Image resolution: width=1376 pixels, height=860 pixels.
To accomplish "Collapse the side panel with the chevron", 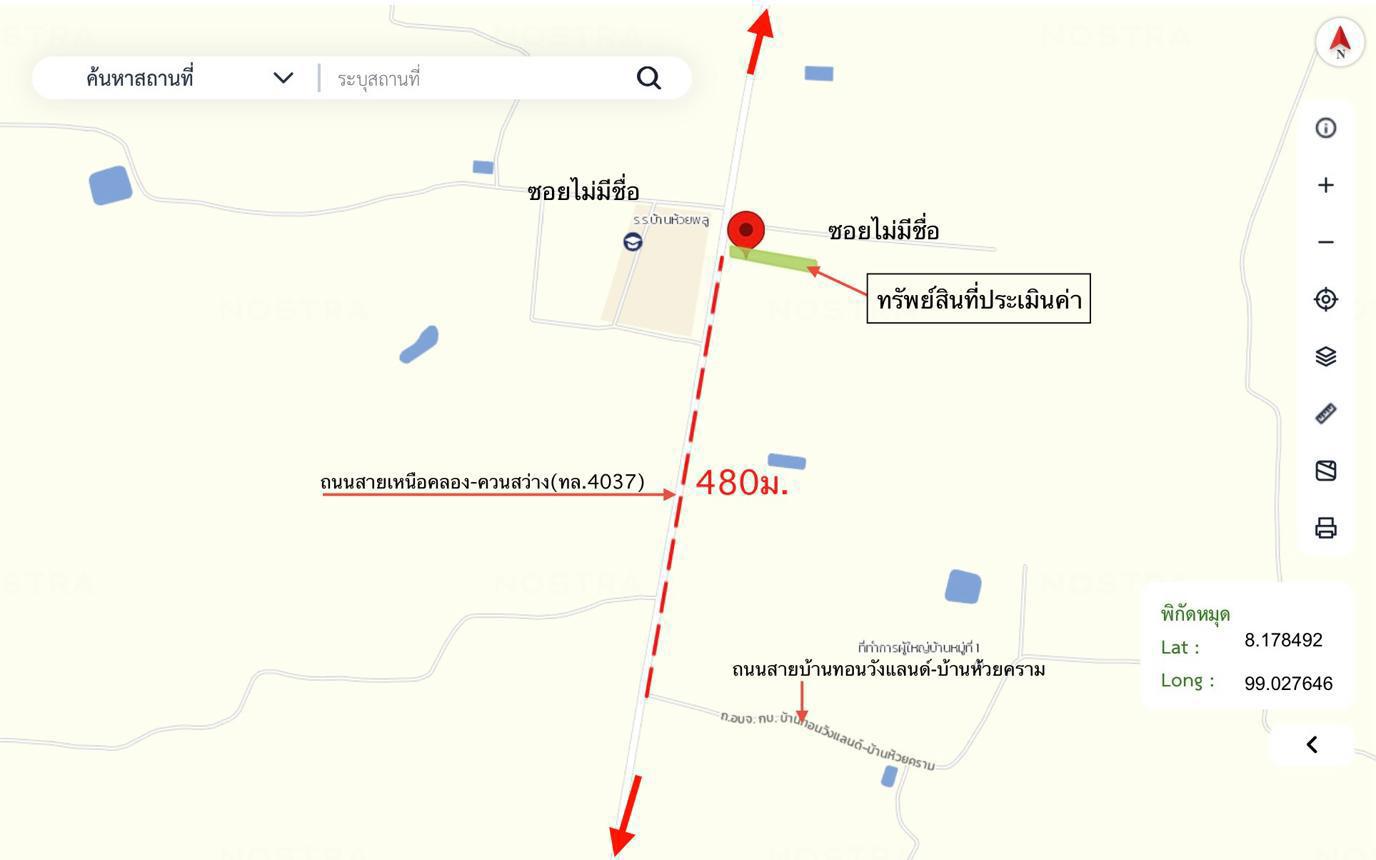I will (x=1312, y=744).
